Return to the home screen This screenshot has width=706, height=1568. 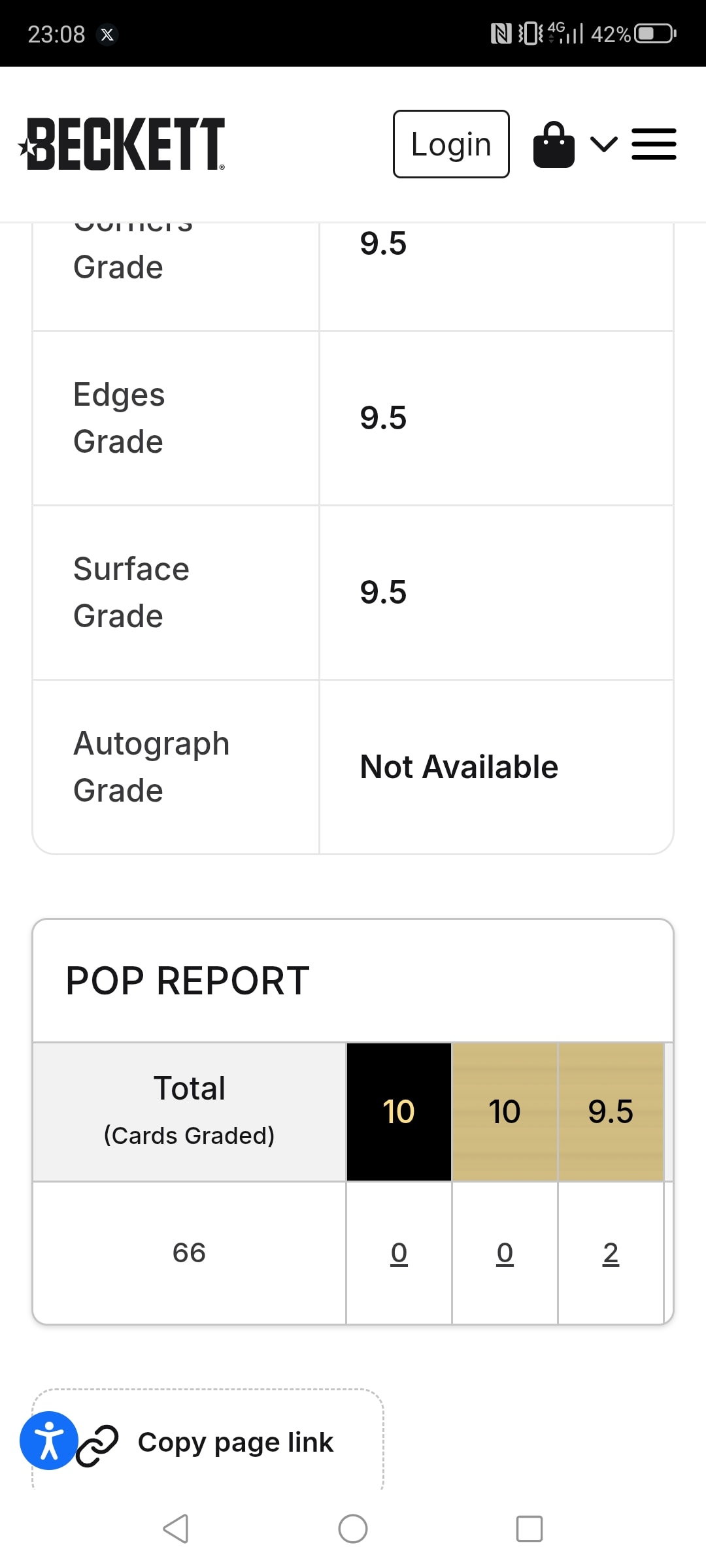point(353,1529)
